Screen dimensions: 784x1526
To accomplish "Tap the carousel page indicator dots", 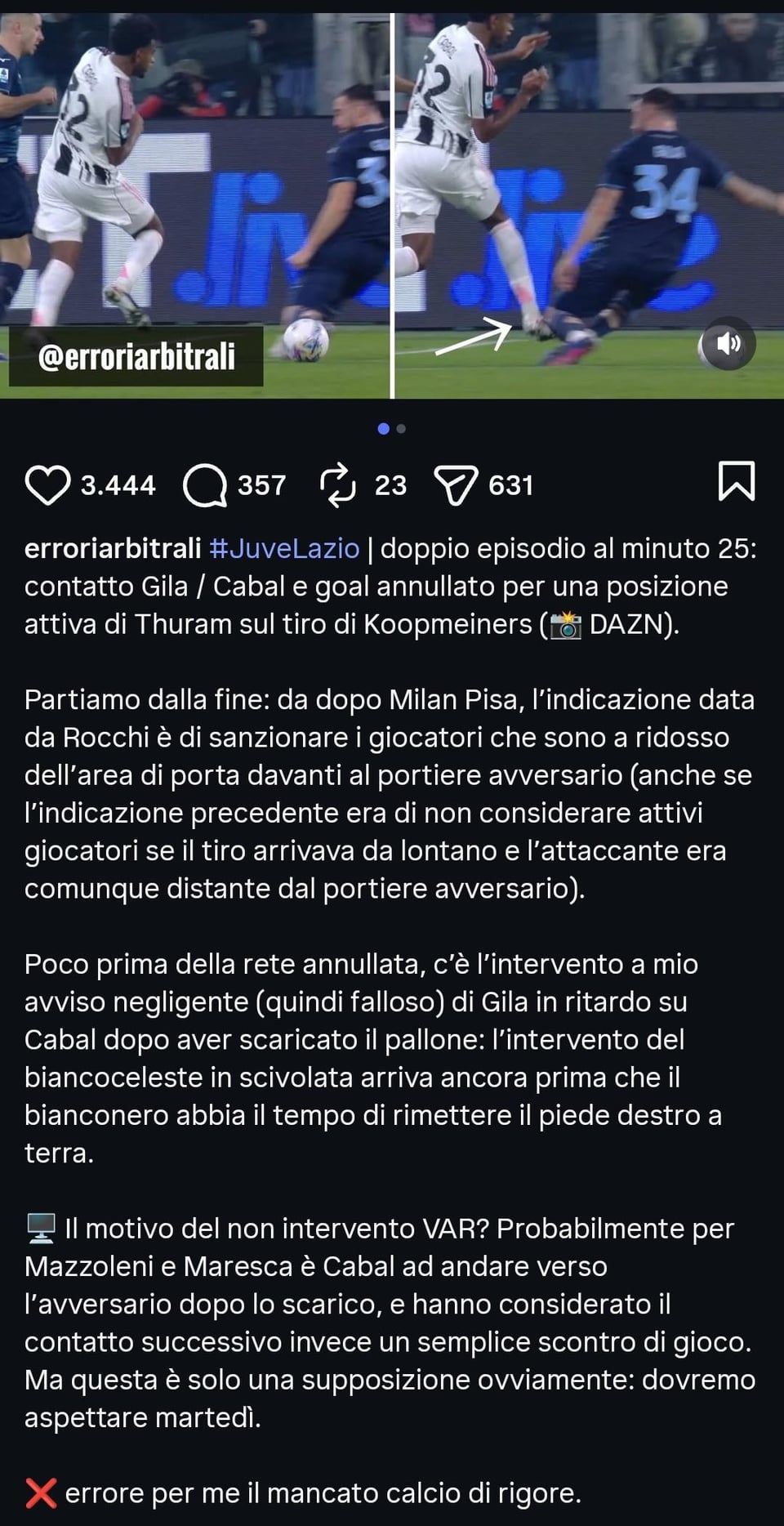I will pos(392,429).
